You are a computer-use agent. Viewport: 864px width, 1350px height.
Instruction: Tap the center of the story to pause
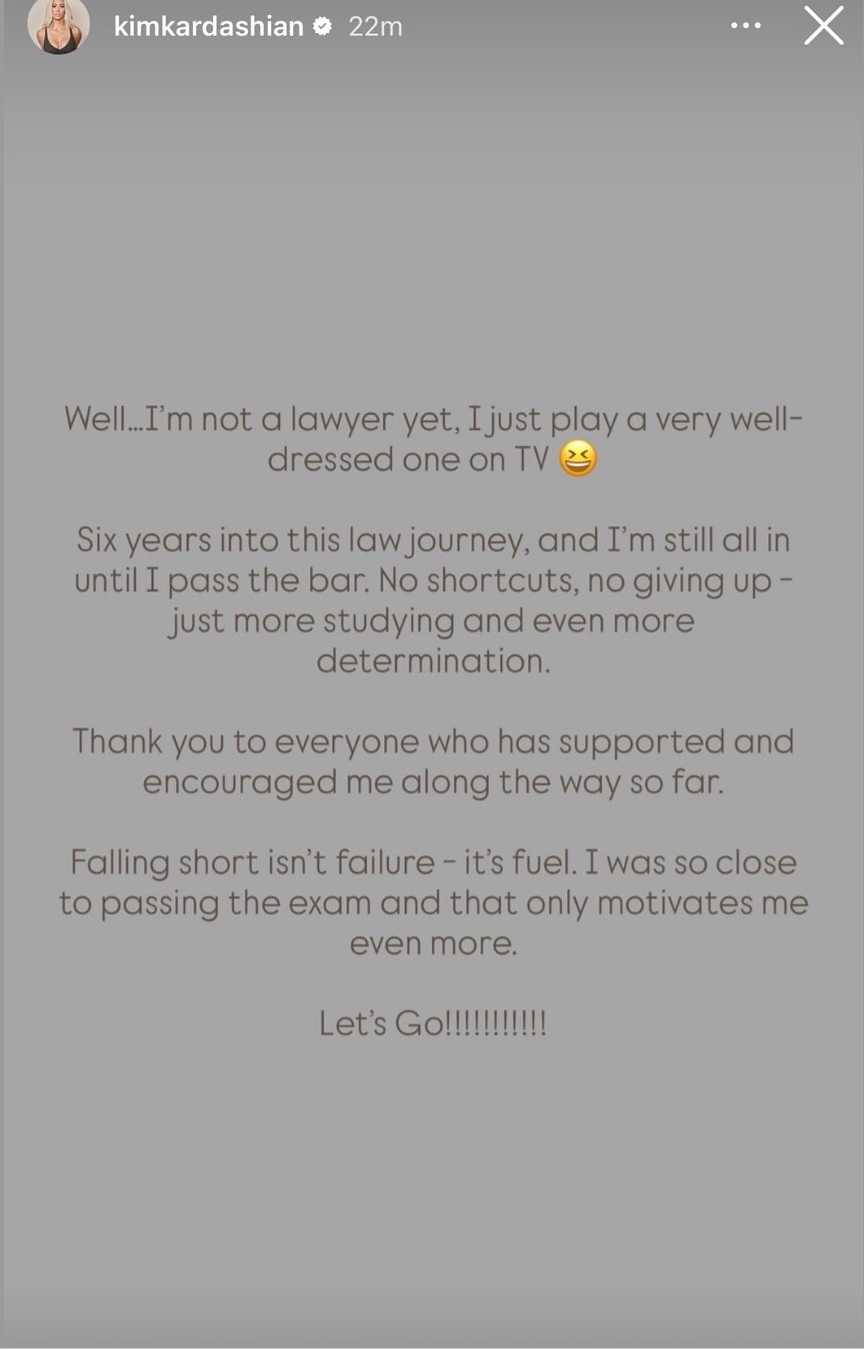(432, 675)
